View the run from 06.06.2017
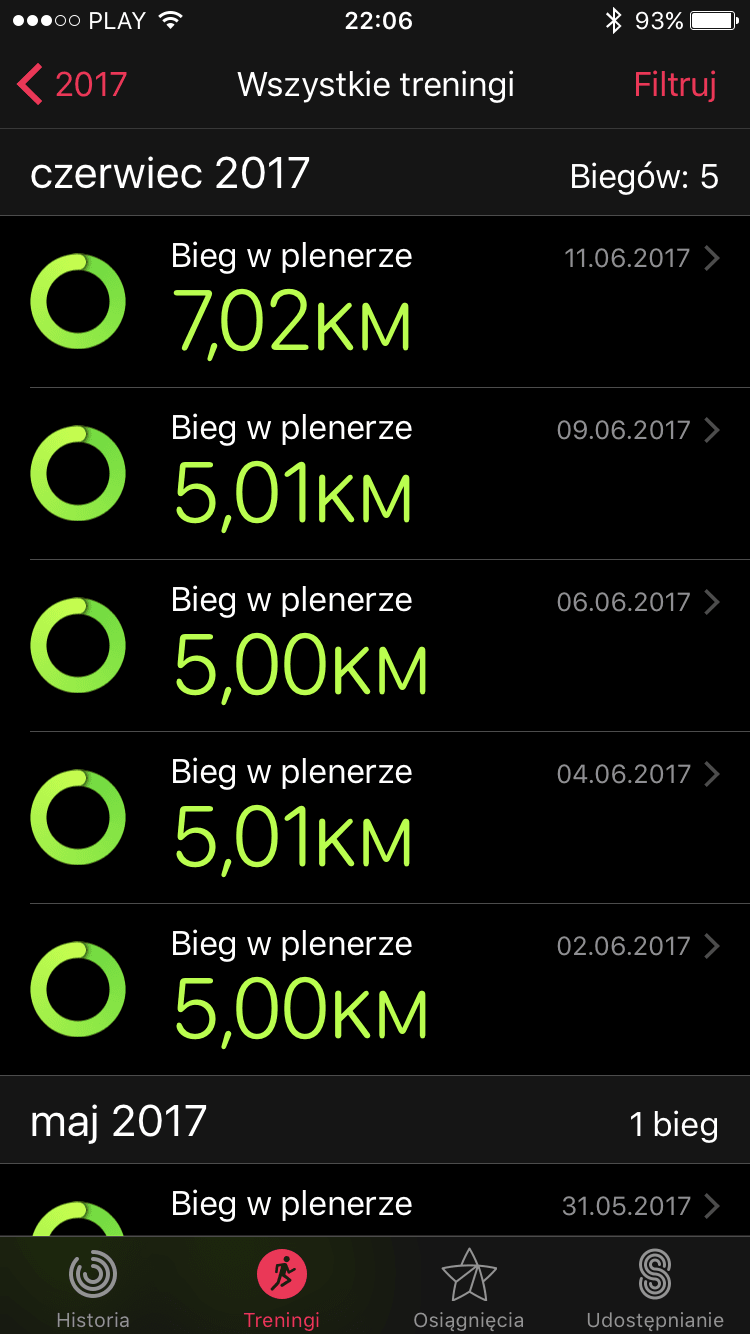 (x=375, y=646)
